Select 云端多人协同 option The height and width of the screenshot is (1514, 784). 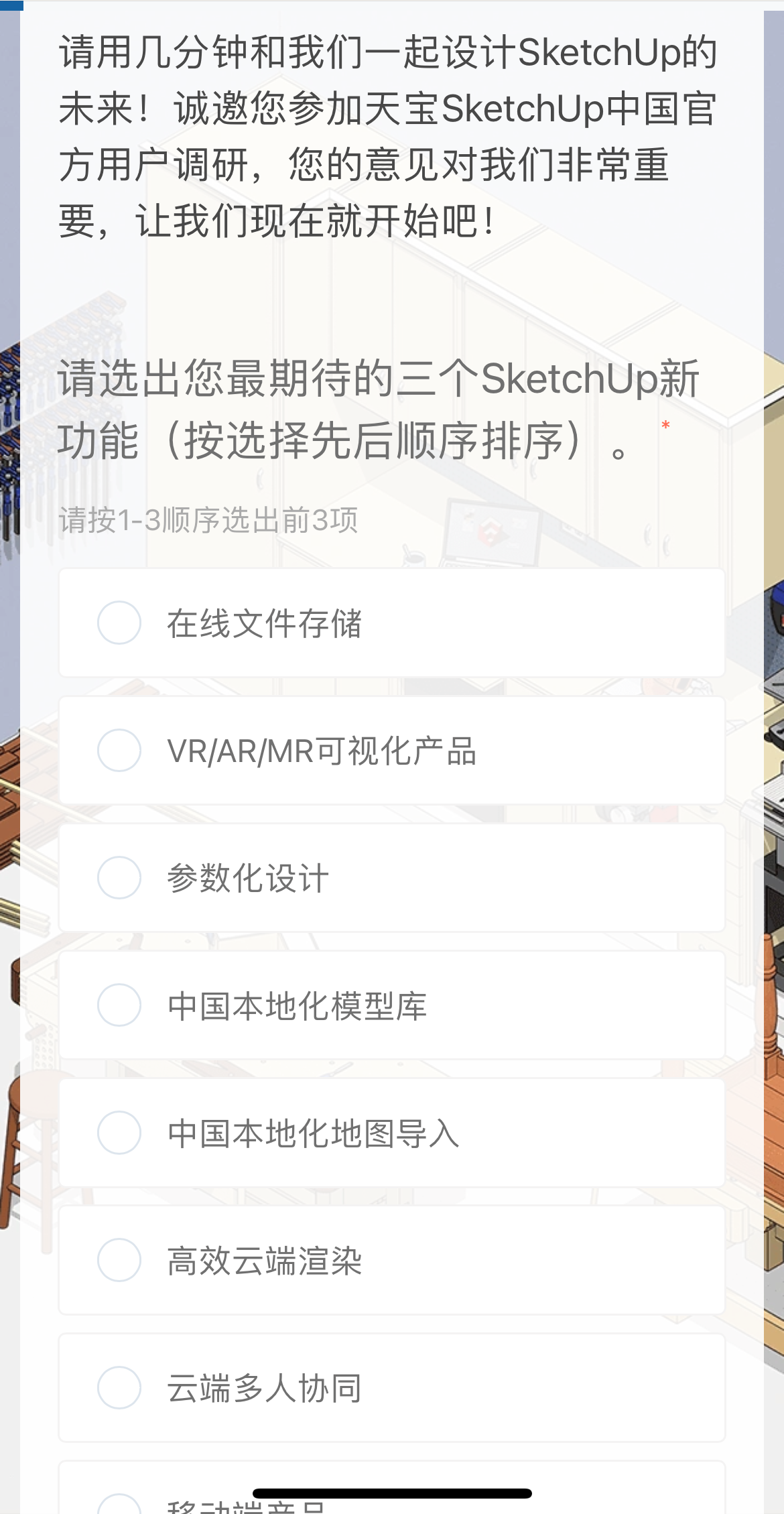point(119,1387)
